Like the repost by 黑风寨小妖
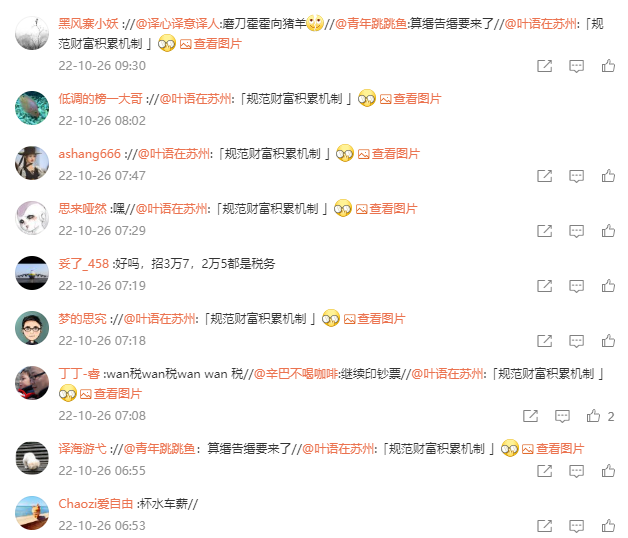 click(x=608, y=66)
